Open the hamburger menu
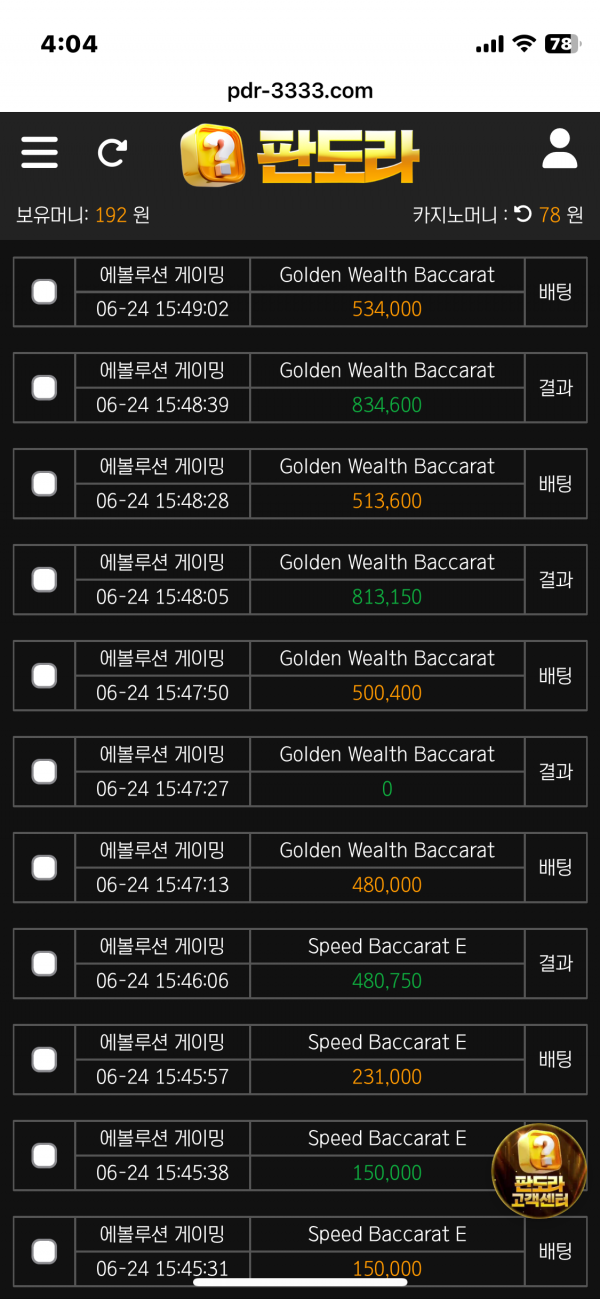Image resolution: width=600 pixels, height=1299 pixels. (x=39, y=153)
